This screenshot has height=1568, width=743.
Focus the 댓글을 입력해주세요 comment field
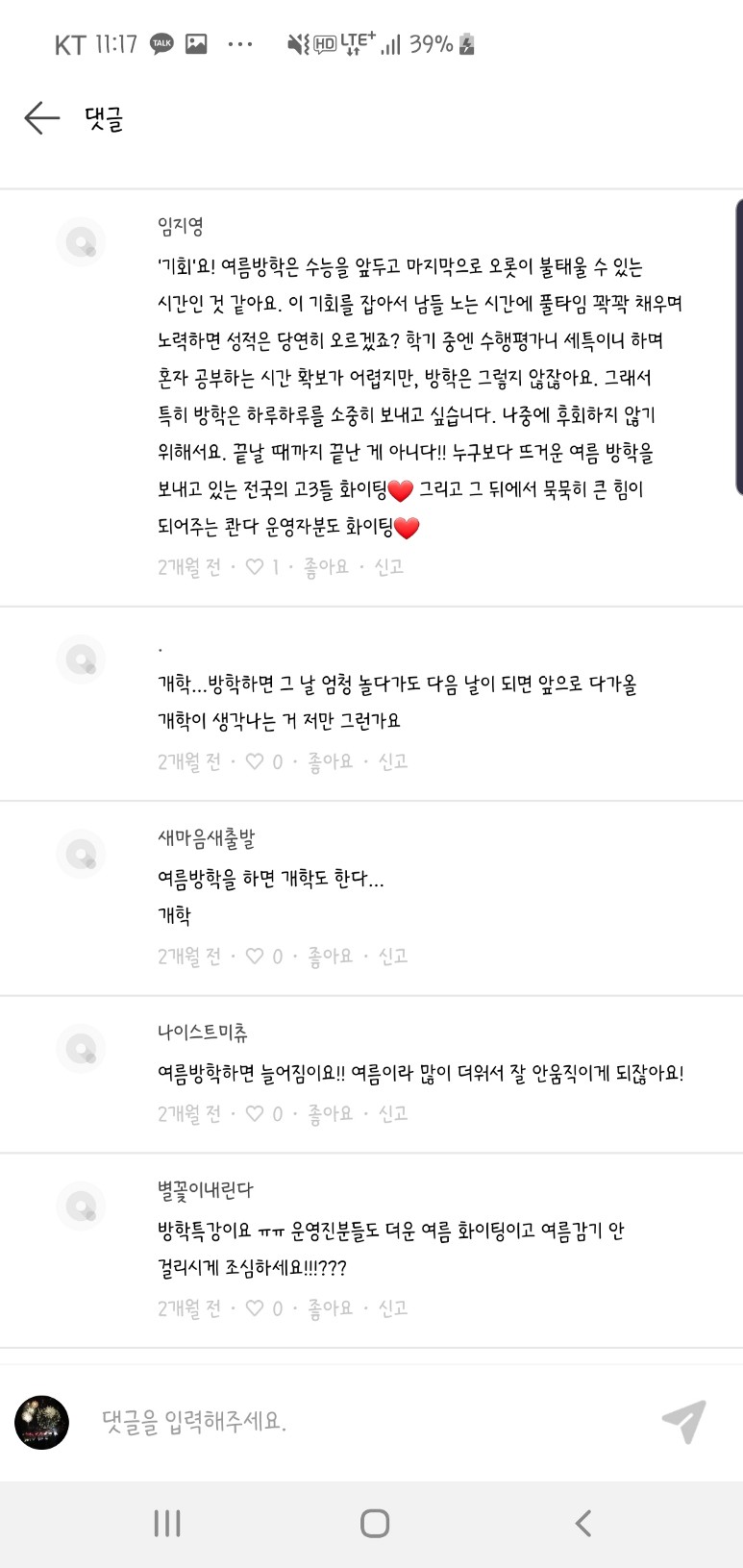(x=365, y=1421)
